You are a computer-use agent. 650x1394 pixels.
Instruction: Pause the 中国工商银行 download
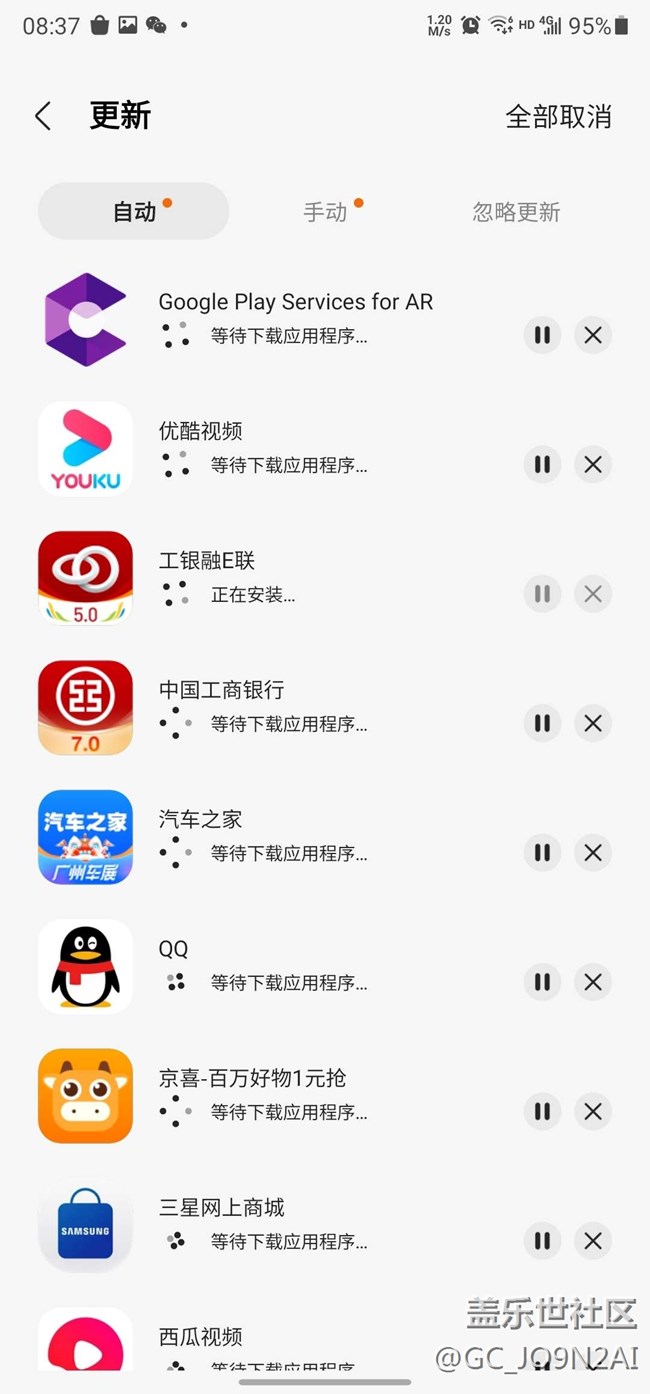pos(542,723)
